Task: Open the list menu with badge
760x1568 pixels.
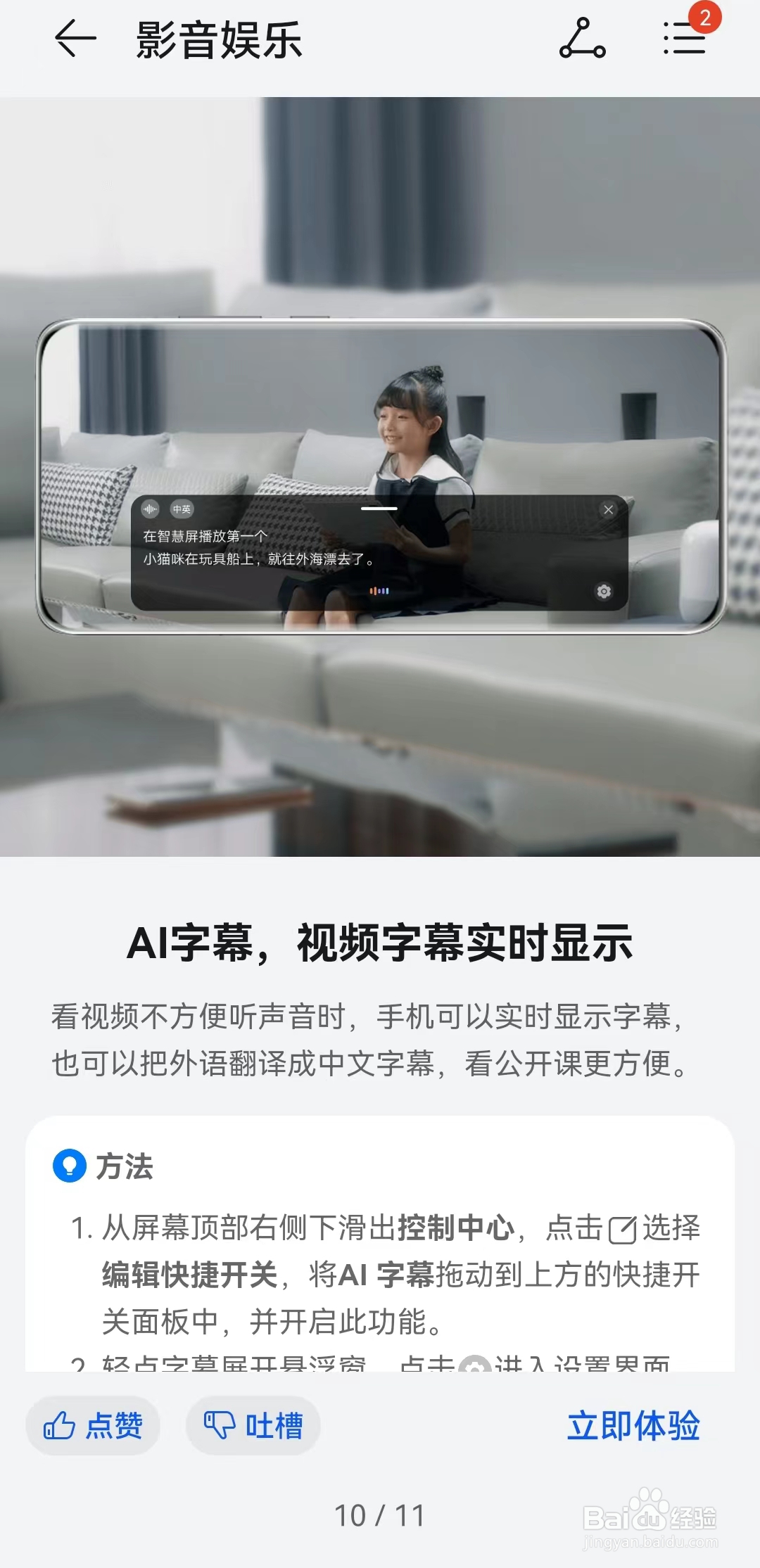Action: [684, 38]
